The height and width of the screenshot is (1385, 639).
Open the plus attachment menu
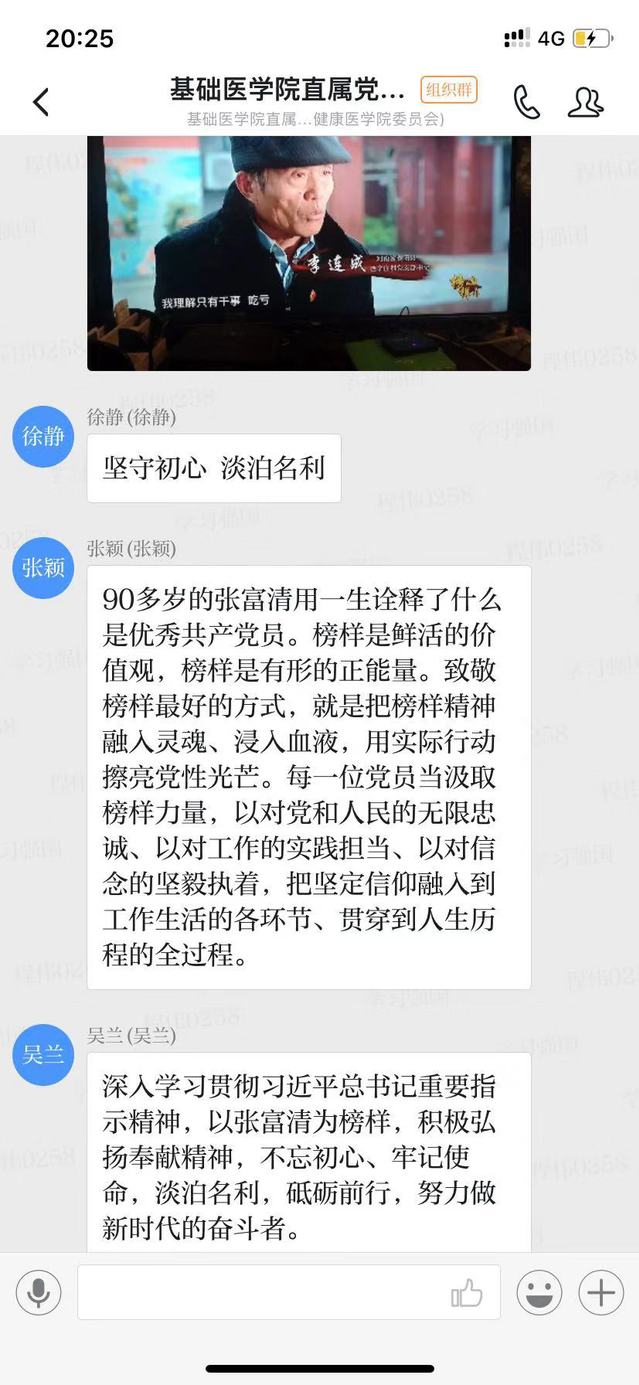click(601, 1293)
